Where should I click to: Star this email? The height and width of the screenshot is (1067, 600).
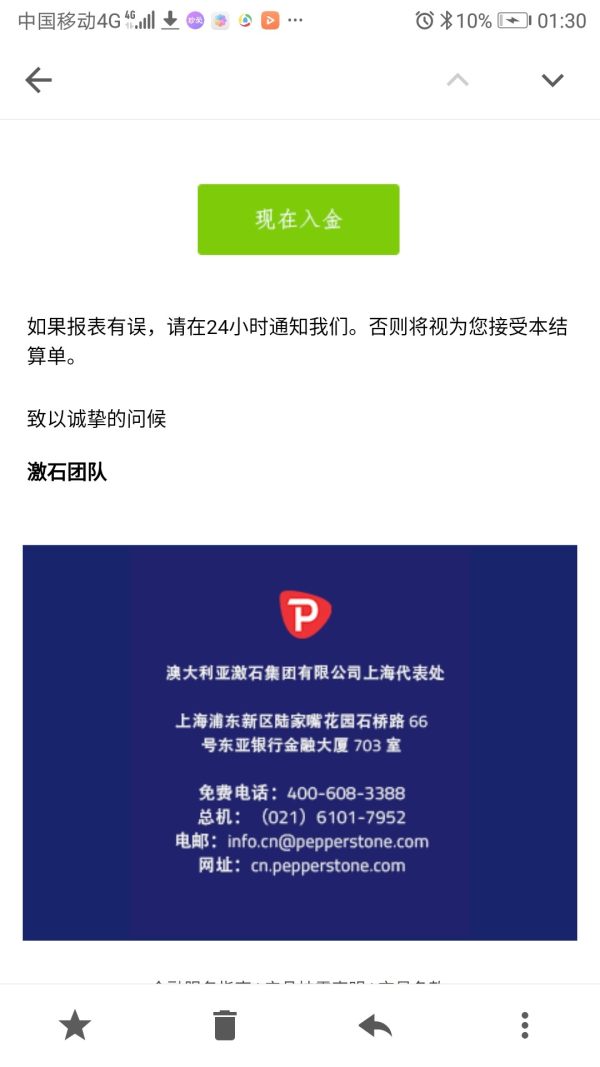pos(75,1024)
